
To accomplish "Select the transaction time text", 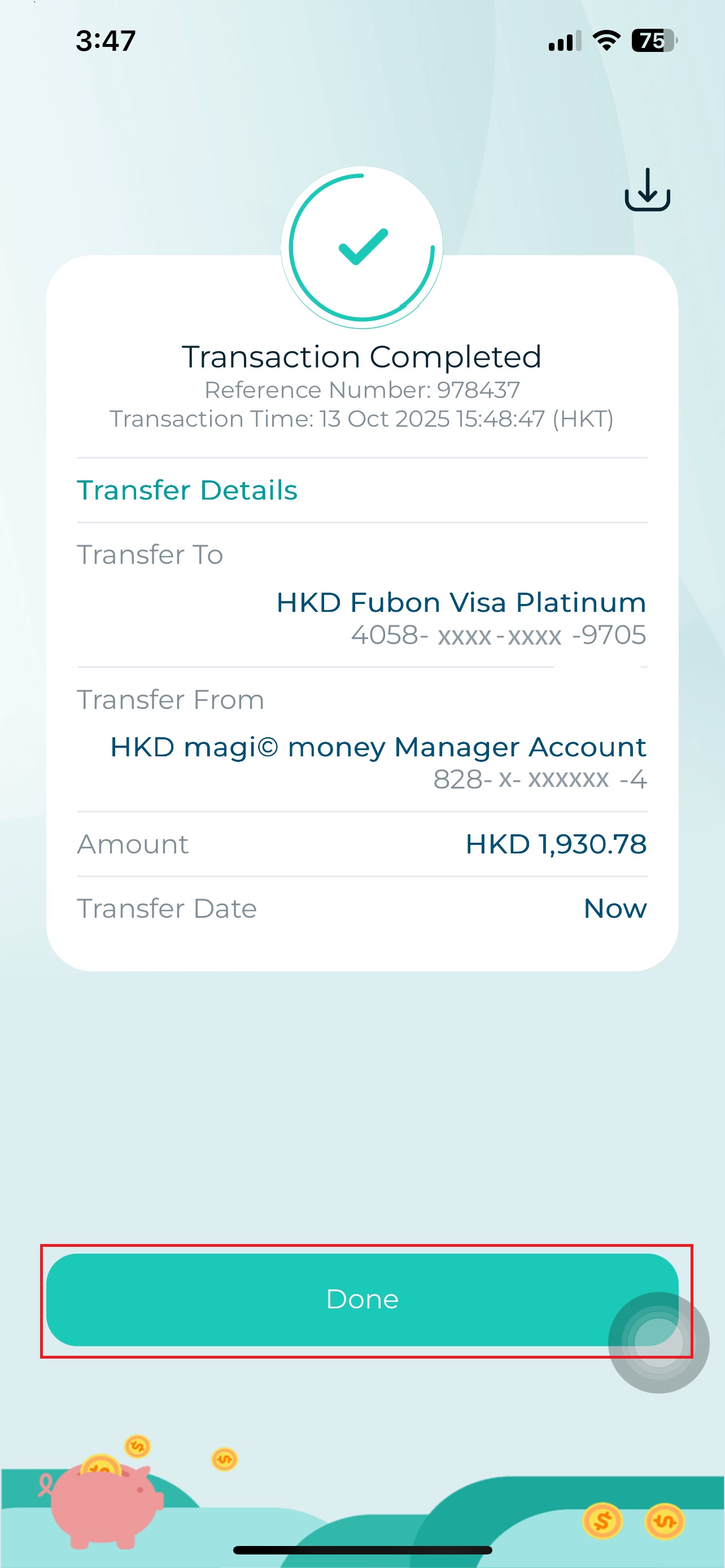I will [x=362, y=418].
